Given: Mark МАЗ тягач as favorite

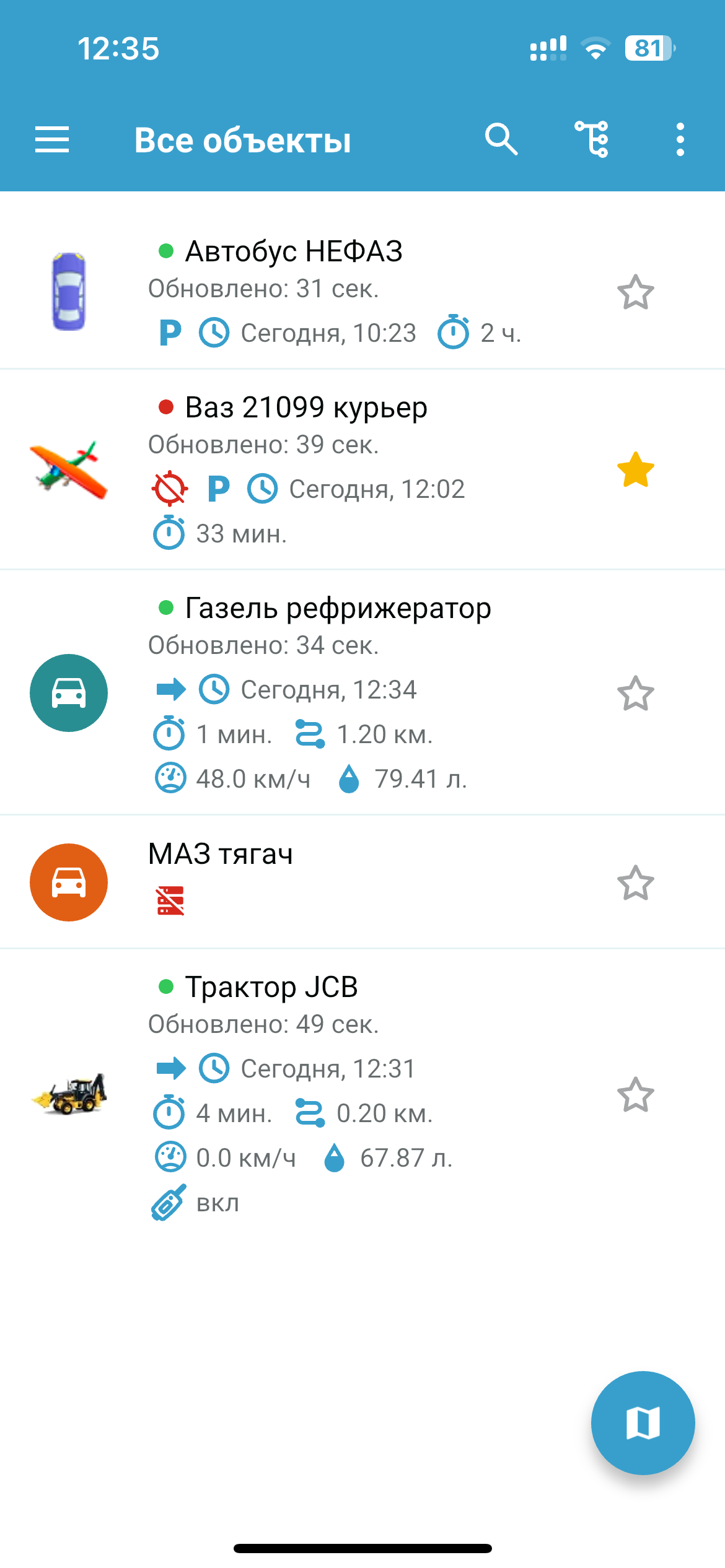Looking at the screenshot, I should (635, 882).
